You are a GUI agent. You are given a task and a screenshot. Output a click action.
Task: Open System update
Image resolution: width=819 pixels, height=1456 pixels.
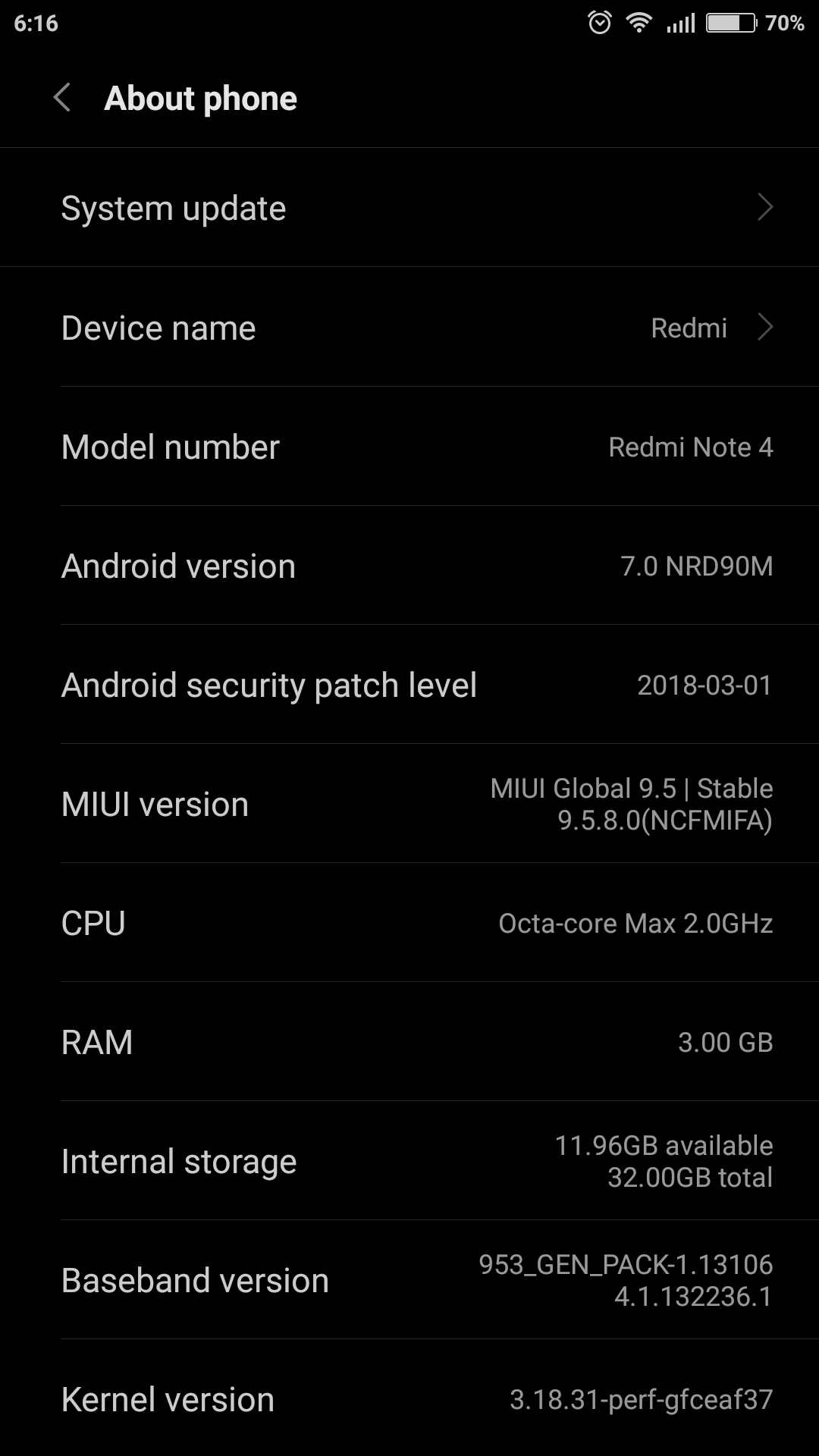[x=409, y=208]
